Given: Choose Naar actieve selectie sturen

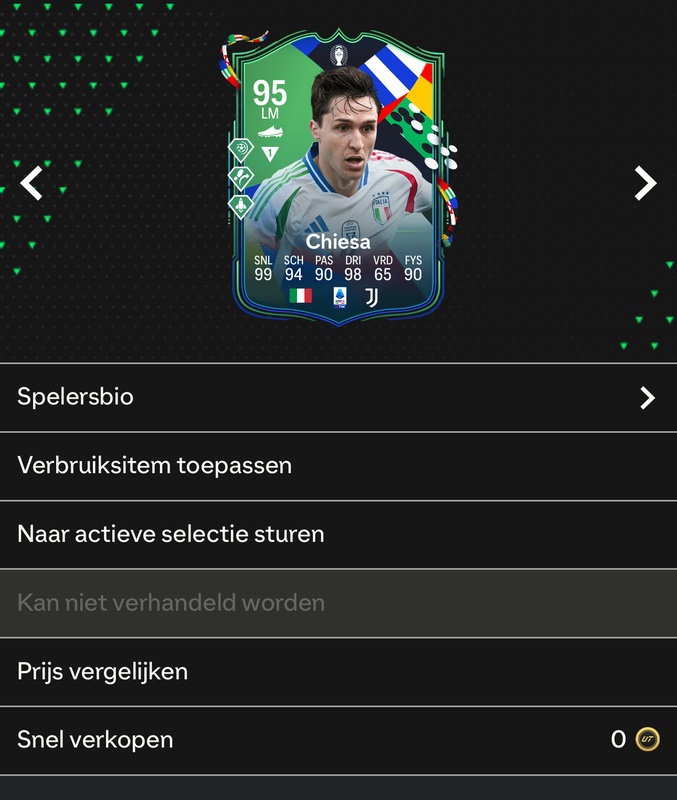Looking at the screenshot, I should pyautogui.click(x=338, y=534).
